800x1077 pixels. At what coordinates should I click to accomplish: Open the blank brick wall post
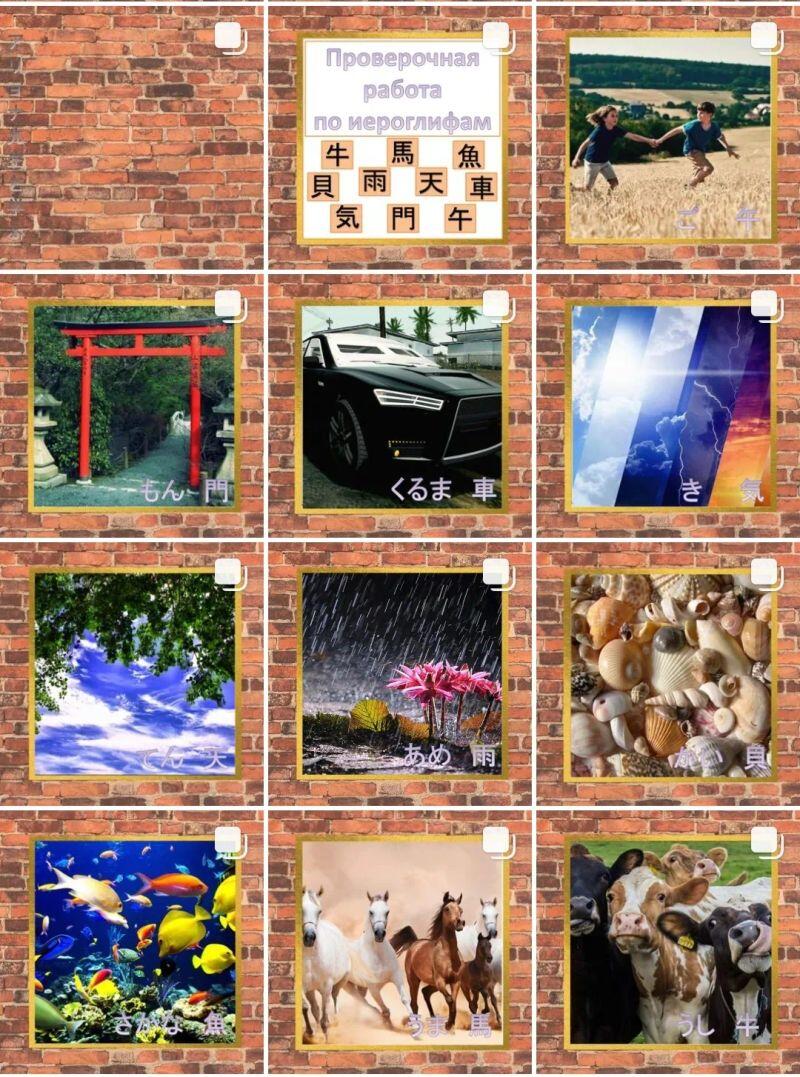(x=132, y=135)
